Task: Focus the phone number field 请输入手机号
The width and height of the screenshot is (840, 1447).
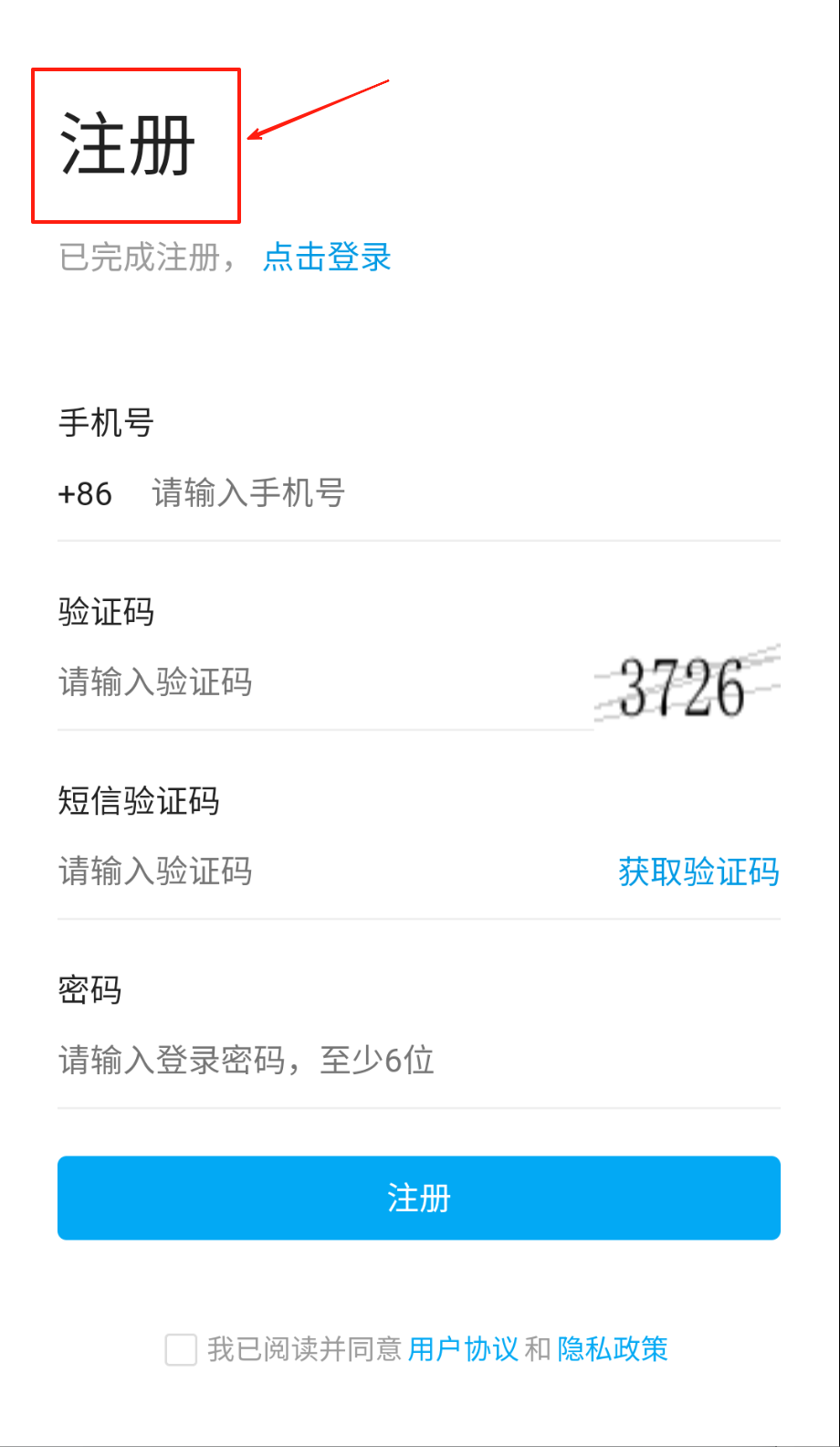Action: click(x=438, y=494)
